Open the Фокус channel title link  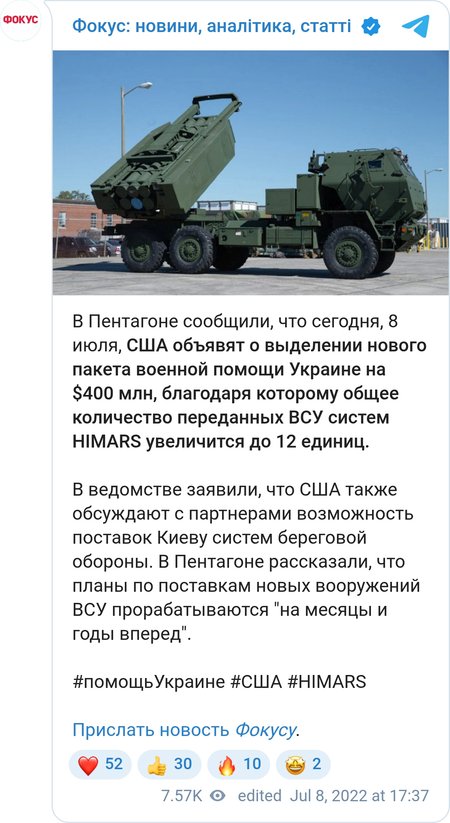pos(212,25)
